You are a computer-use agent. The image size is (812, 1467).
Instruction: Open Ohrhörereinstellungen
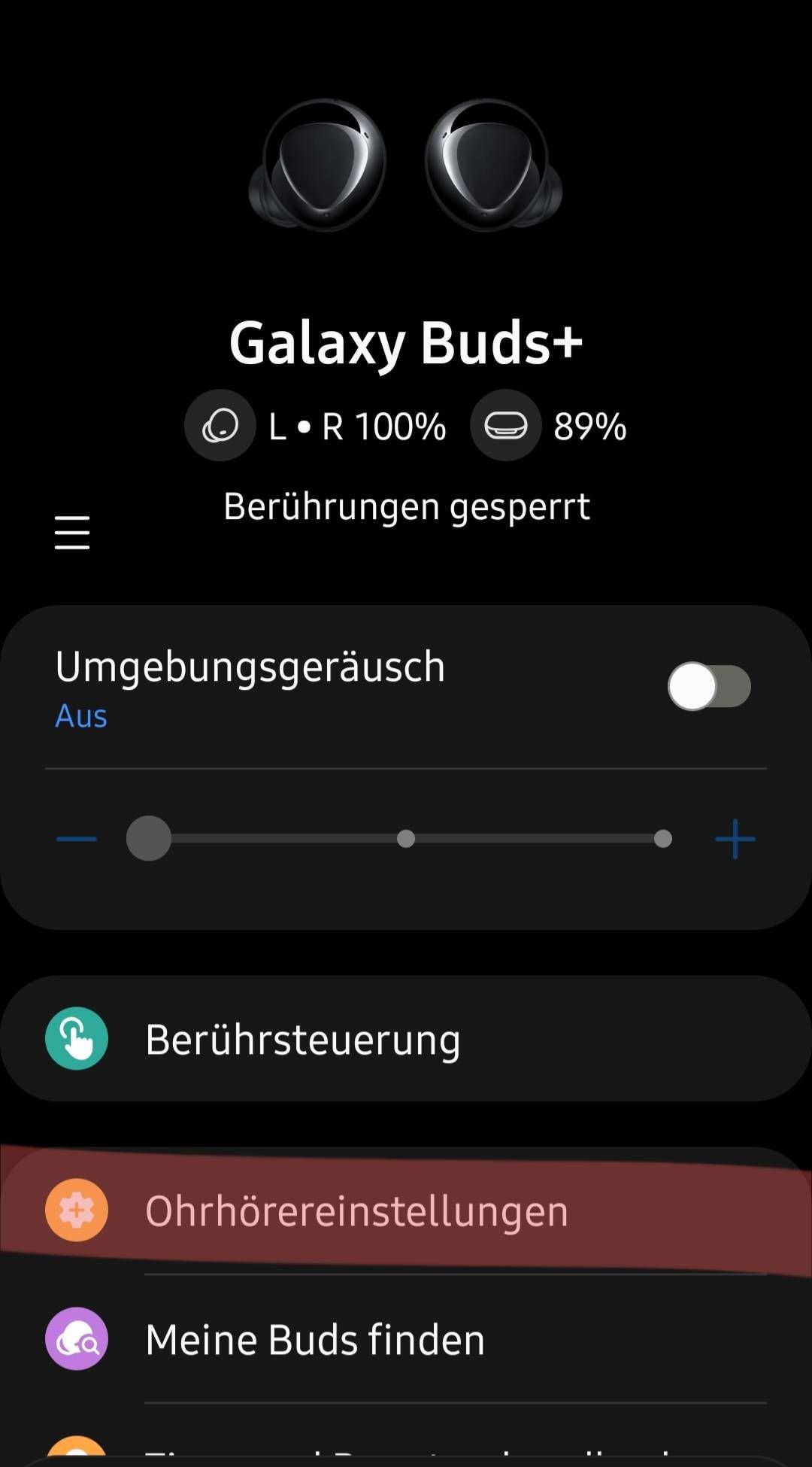point(406,1210)
